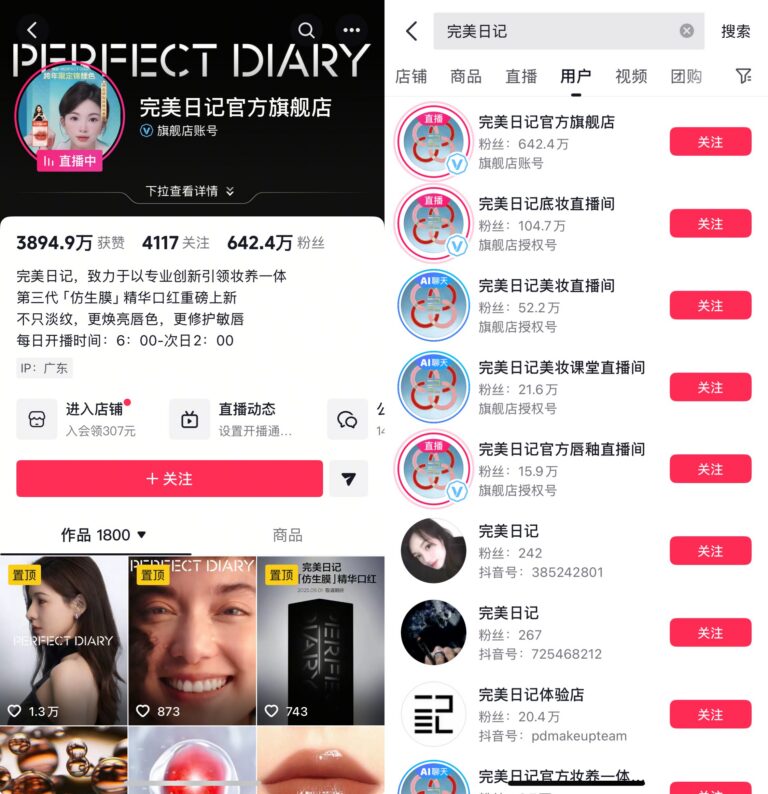Open the search filter icon
Viewport: 768px width, 794px height.
point(743,76)
